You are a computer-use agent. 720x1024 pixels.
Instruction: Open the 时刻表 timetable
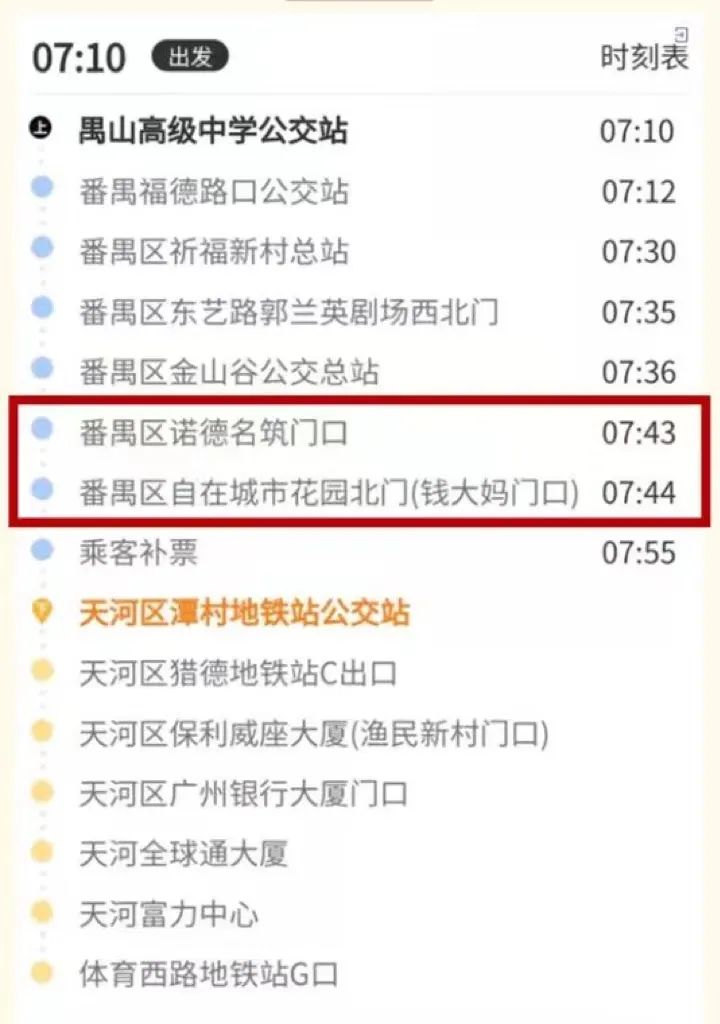(644, 56)
